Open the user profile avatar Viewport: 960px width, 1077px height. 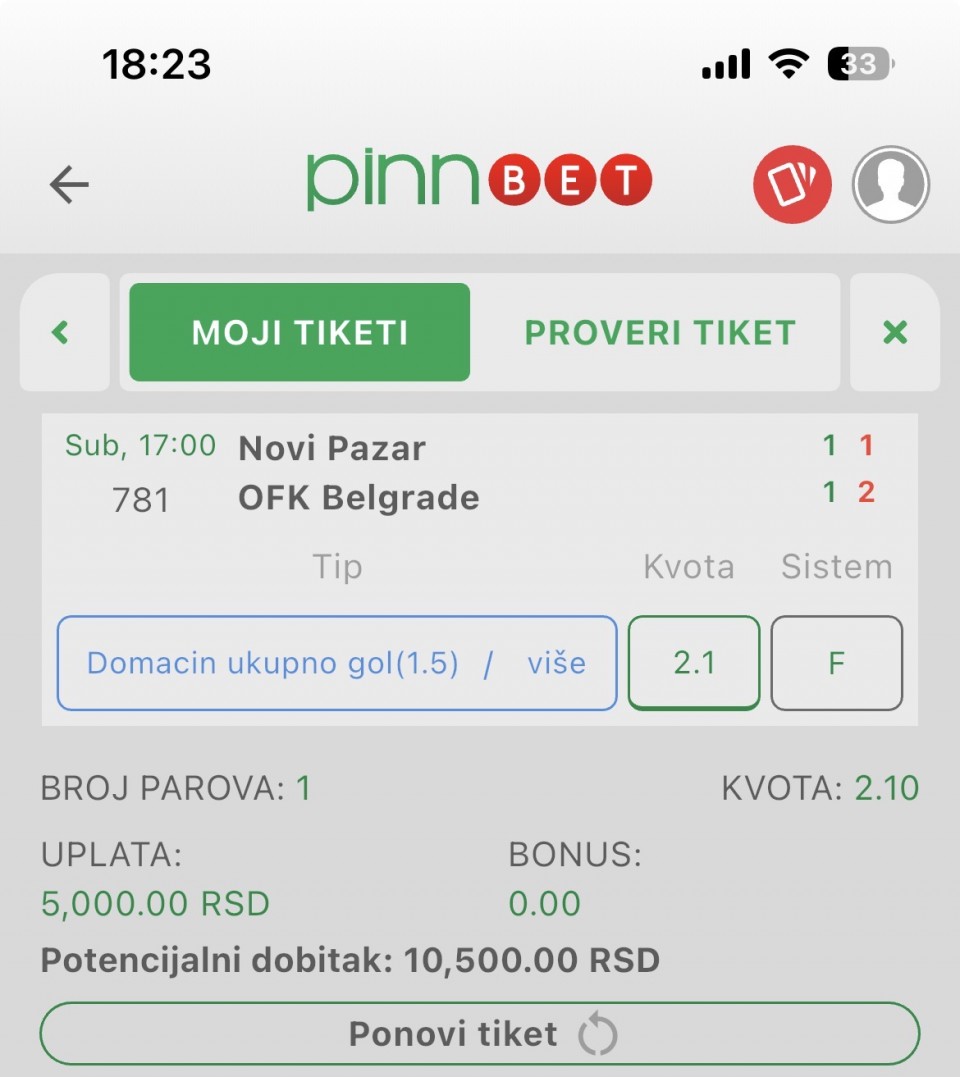click(890, 185)
